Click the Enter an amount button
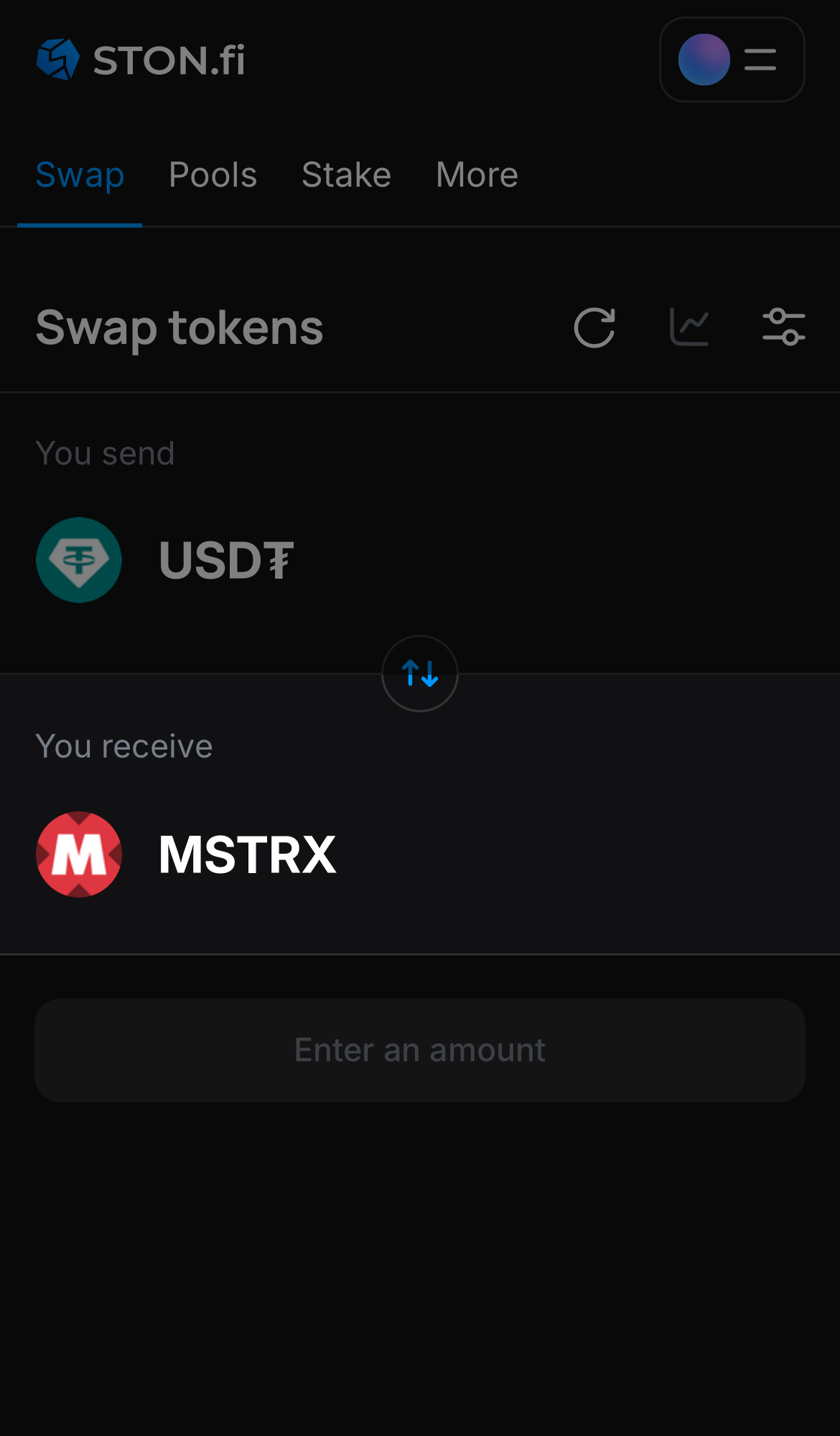Viewport: 840px width, 1436px height. [x=419, y=1049]
